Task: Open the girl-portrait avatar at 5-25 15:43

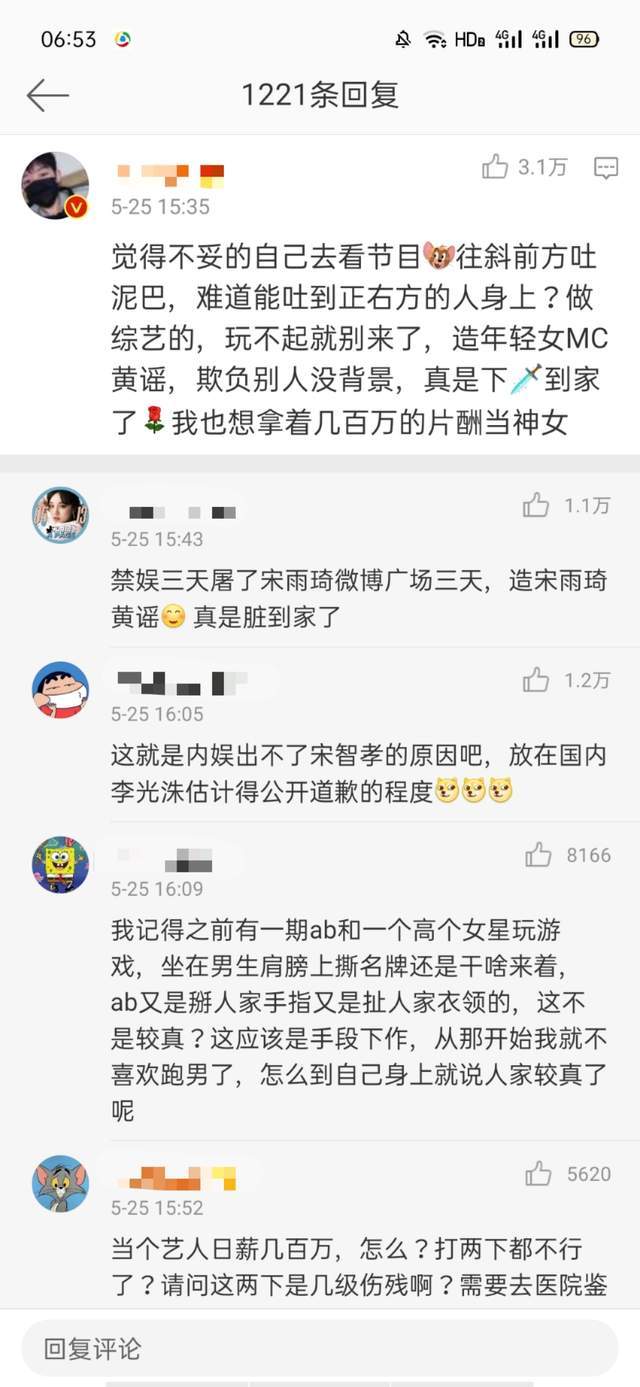Action: click(x=60, y=515)
